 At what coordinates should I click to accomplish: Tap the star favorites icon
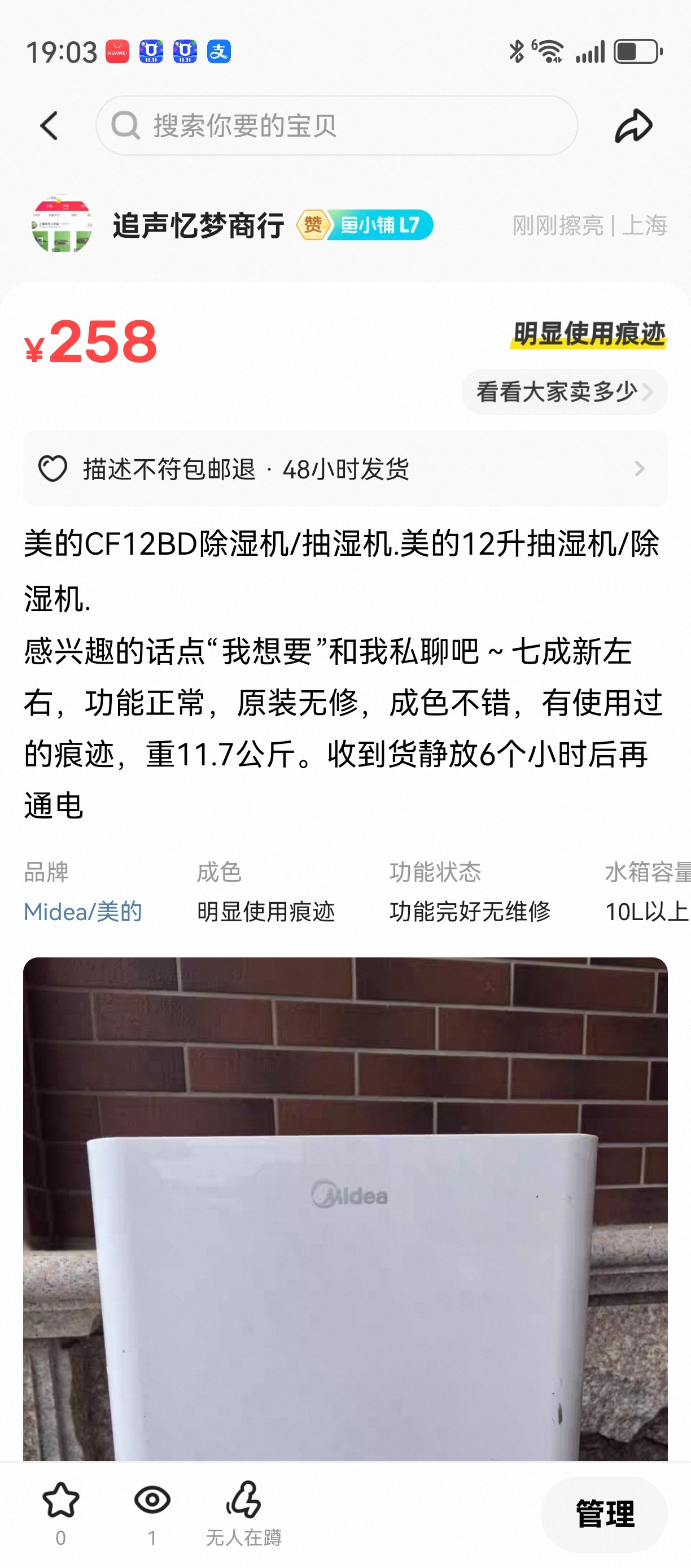coord(61,1500)
